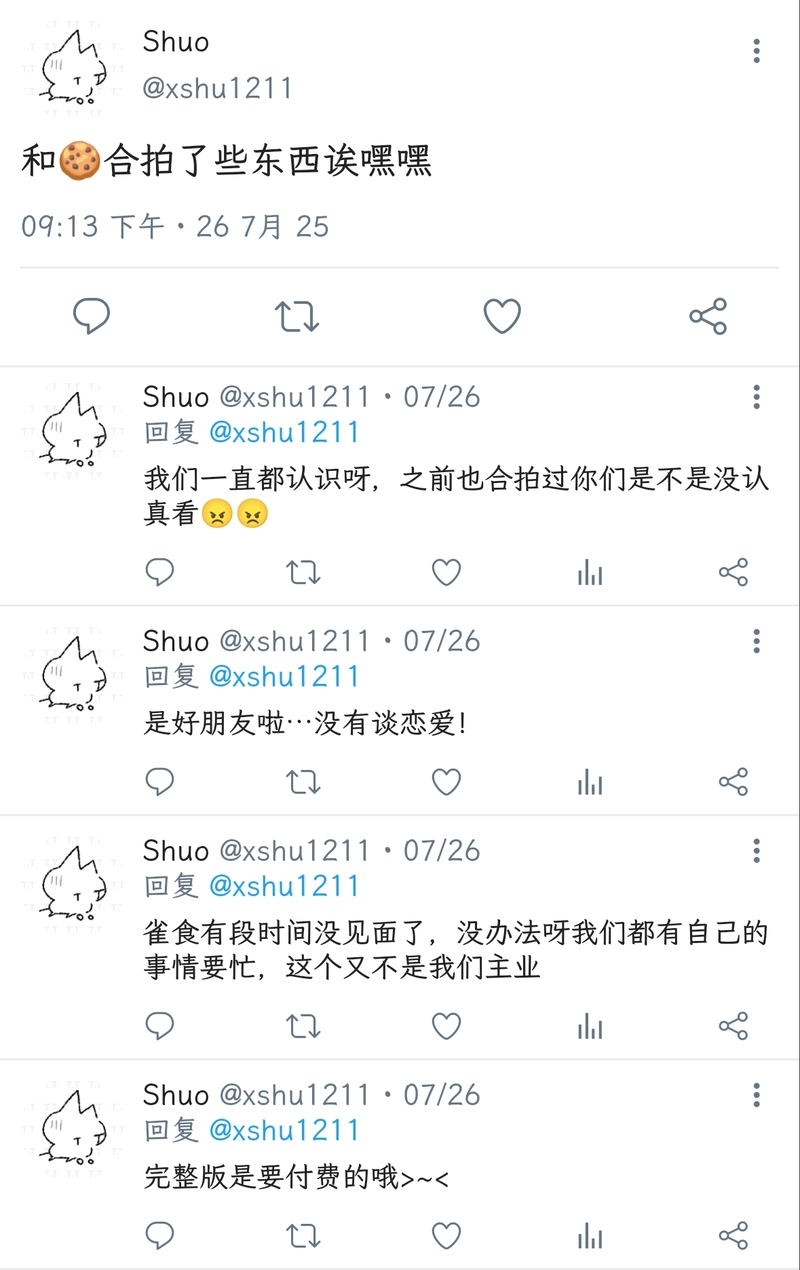View stats for the reply 我们一直都认识呀
Image resolution: width=800 pixels, height=1270 pixels.
(590, 572)
